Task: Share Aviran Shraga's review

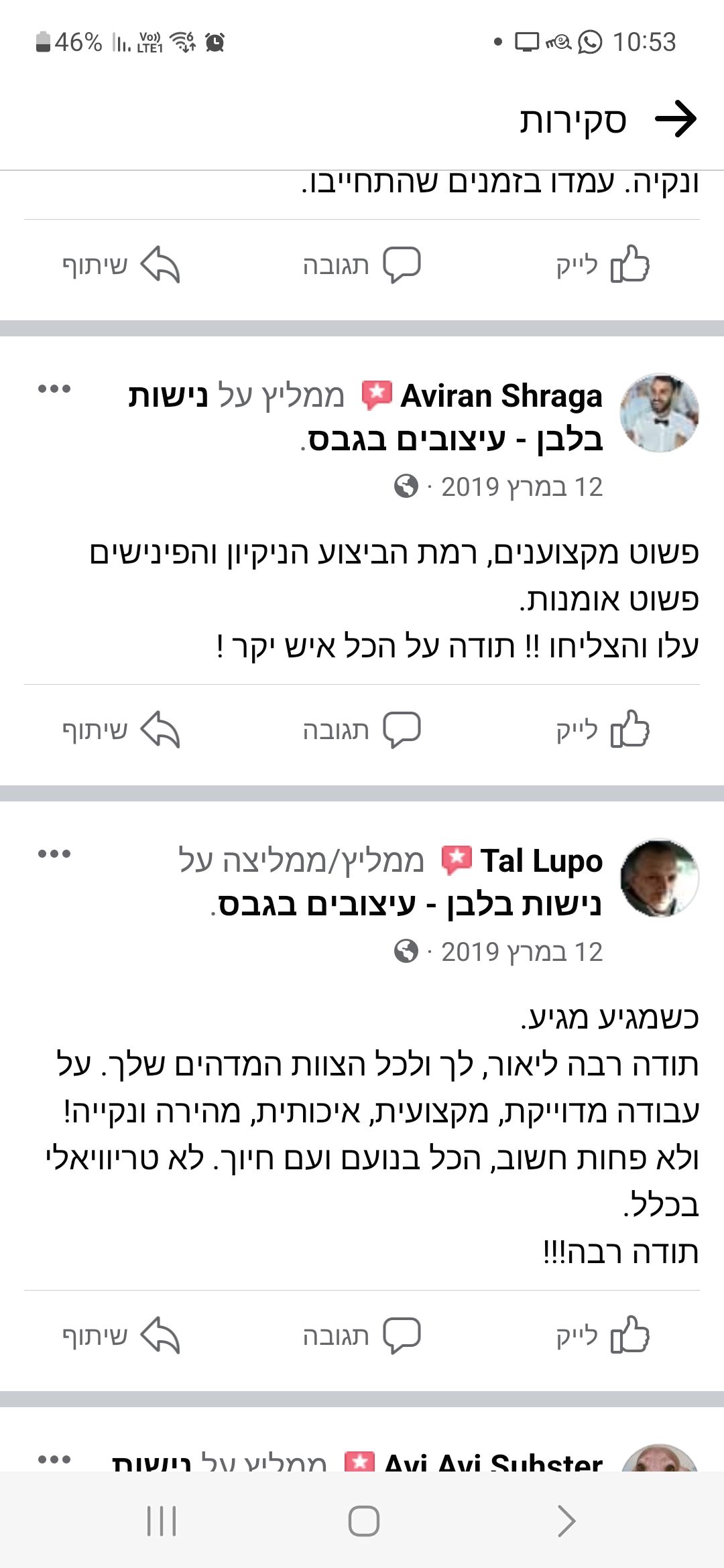Action: [x=121, y=730]
